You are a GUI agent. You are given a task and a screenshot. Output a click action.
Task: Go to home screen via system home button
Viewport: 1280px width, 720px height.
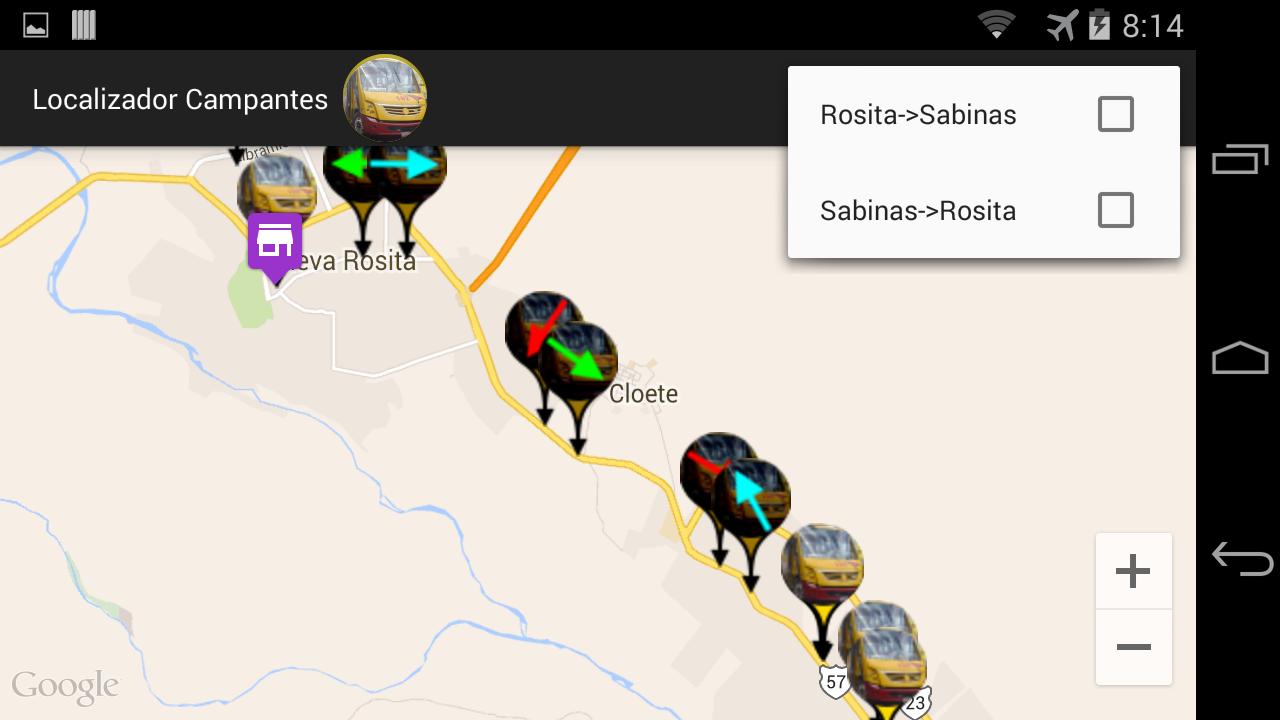pyautogui.click(x=1240, y=358)
